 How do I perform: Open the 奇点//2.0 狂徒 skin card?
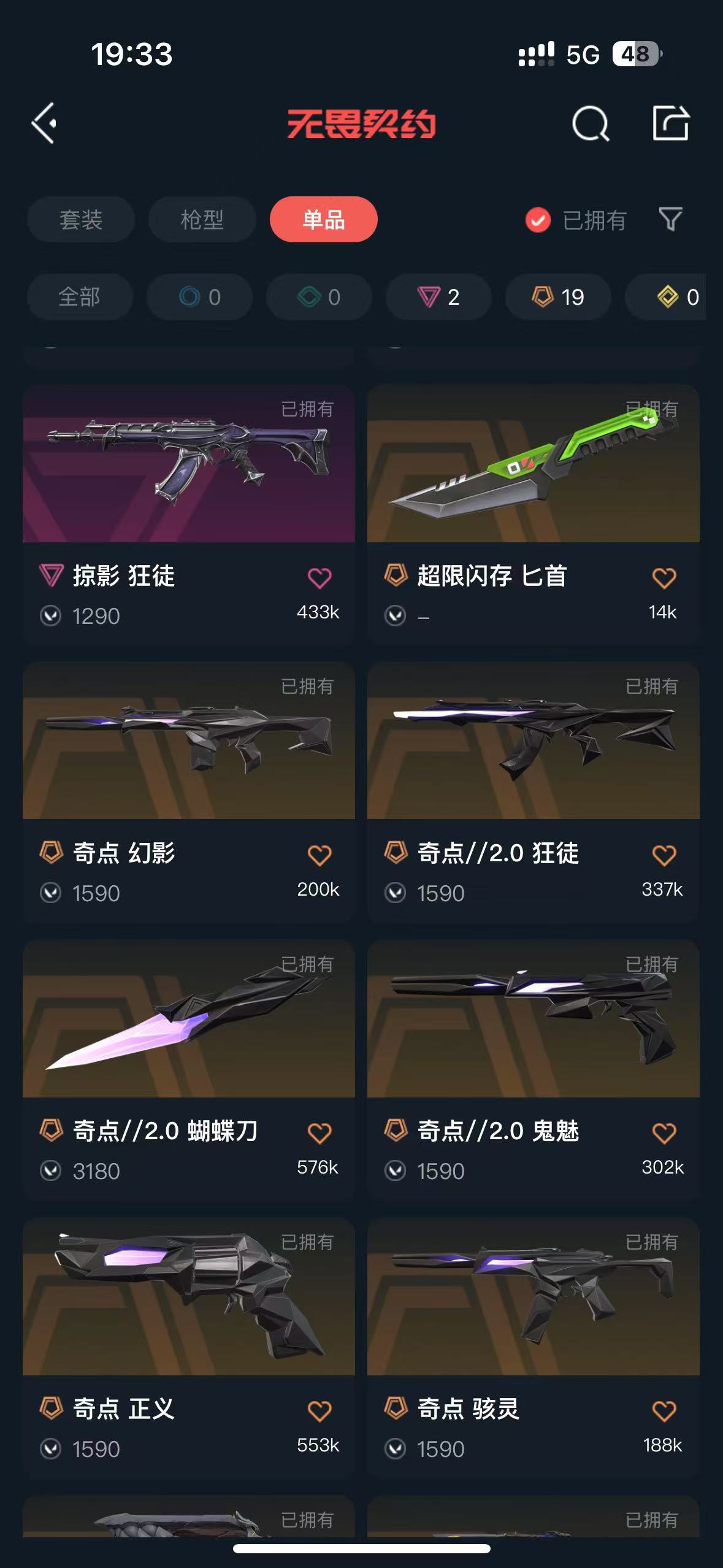pyautogui.click(x=533, y=741)
